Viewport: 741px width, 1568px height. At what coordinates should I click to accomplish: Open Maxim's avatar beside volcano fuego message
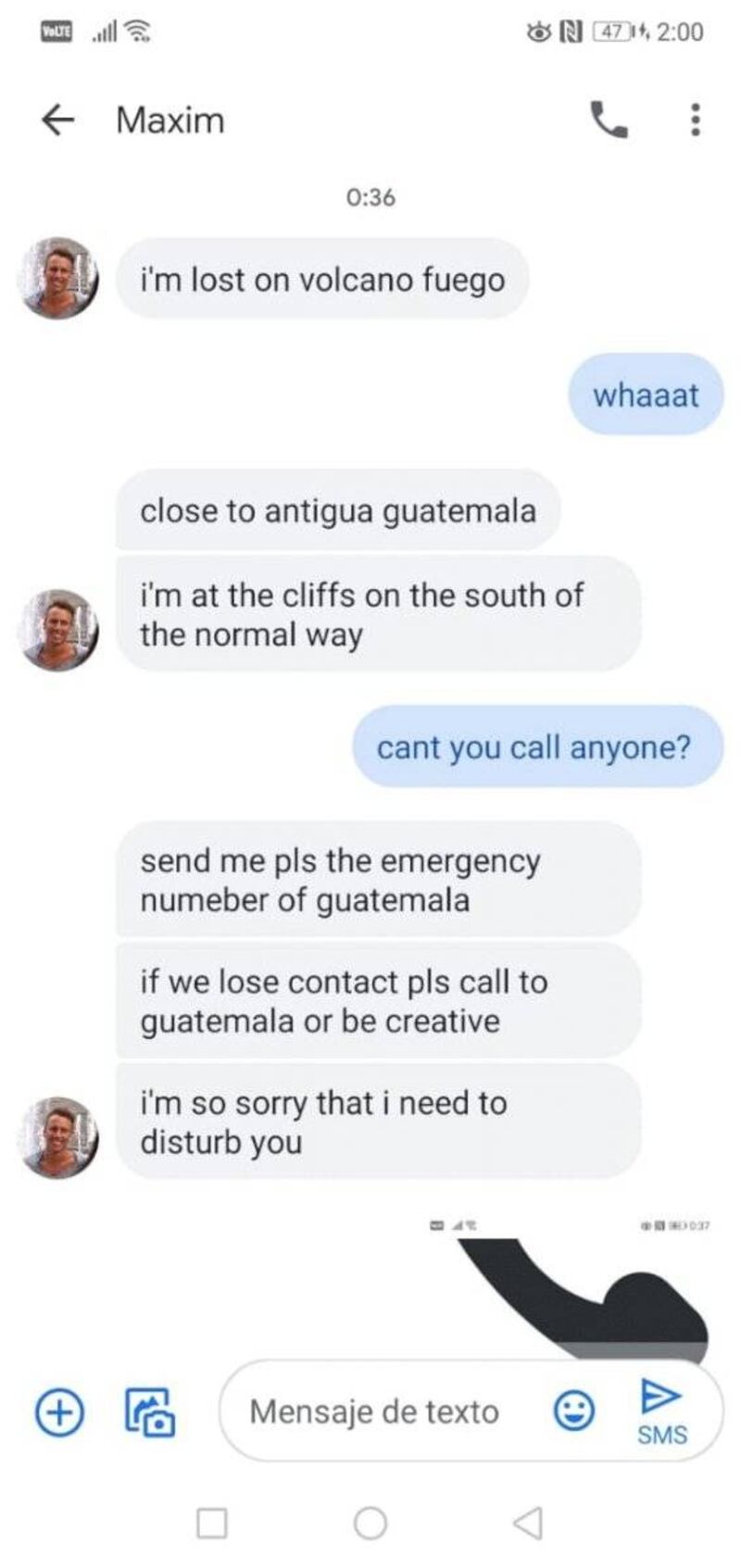[x=58, y=278]
